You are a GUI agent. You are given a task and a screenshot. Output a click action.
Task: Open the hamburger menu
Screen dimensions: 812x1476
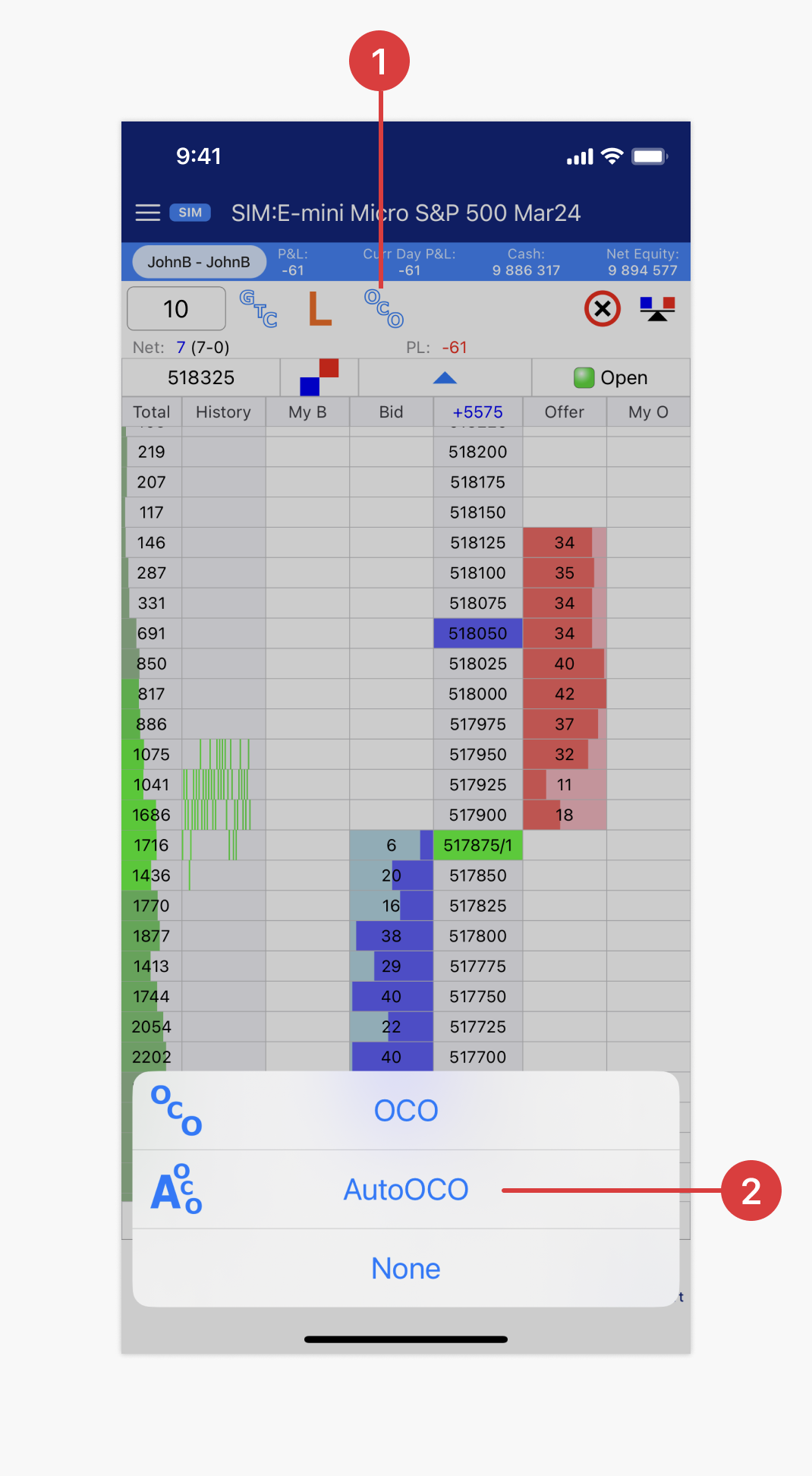[147, 213]
